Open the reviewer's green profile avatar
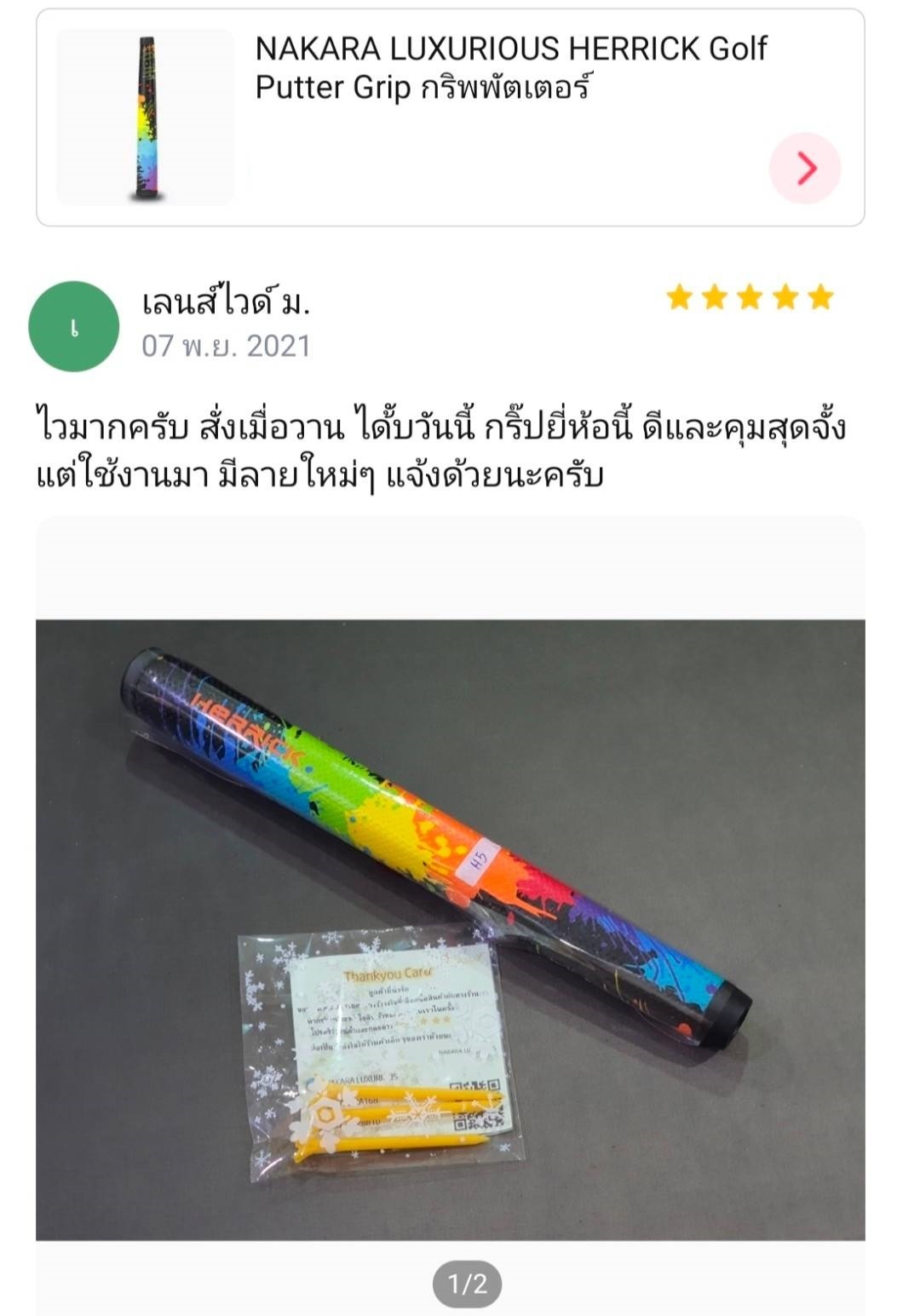 pos(74,326)
